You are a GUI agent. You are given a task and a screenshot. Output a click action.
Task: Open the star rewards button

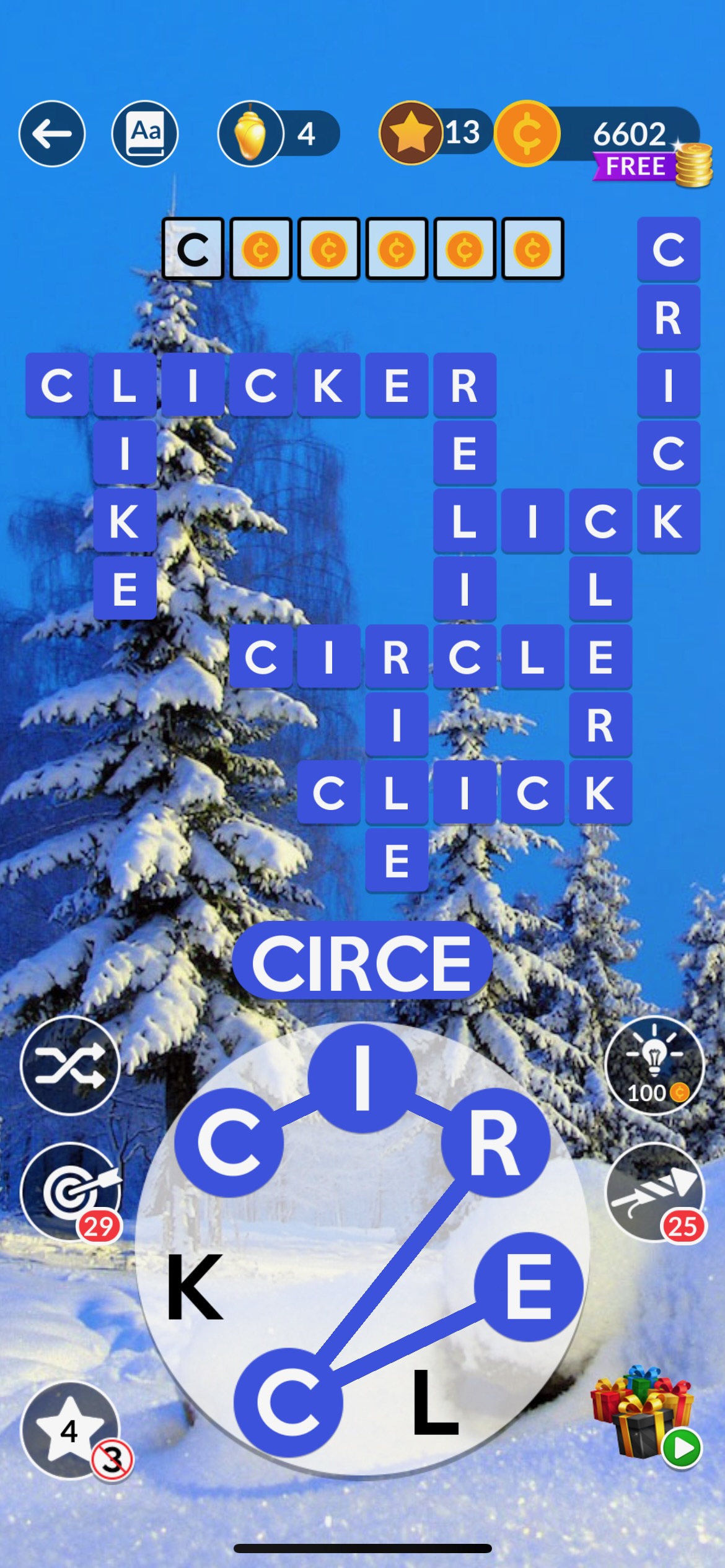(69, 1431)
